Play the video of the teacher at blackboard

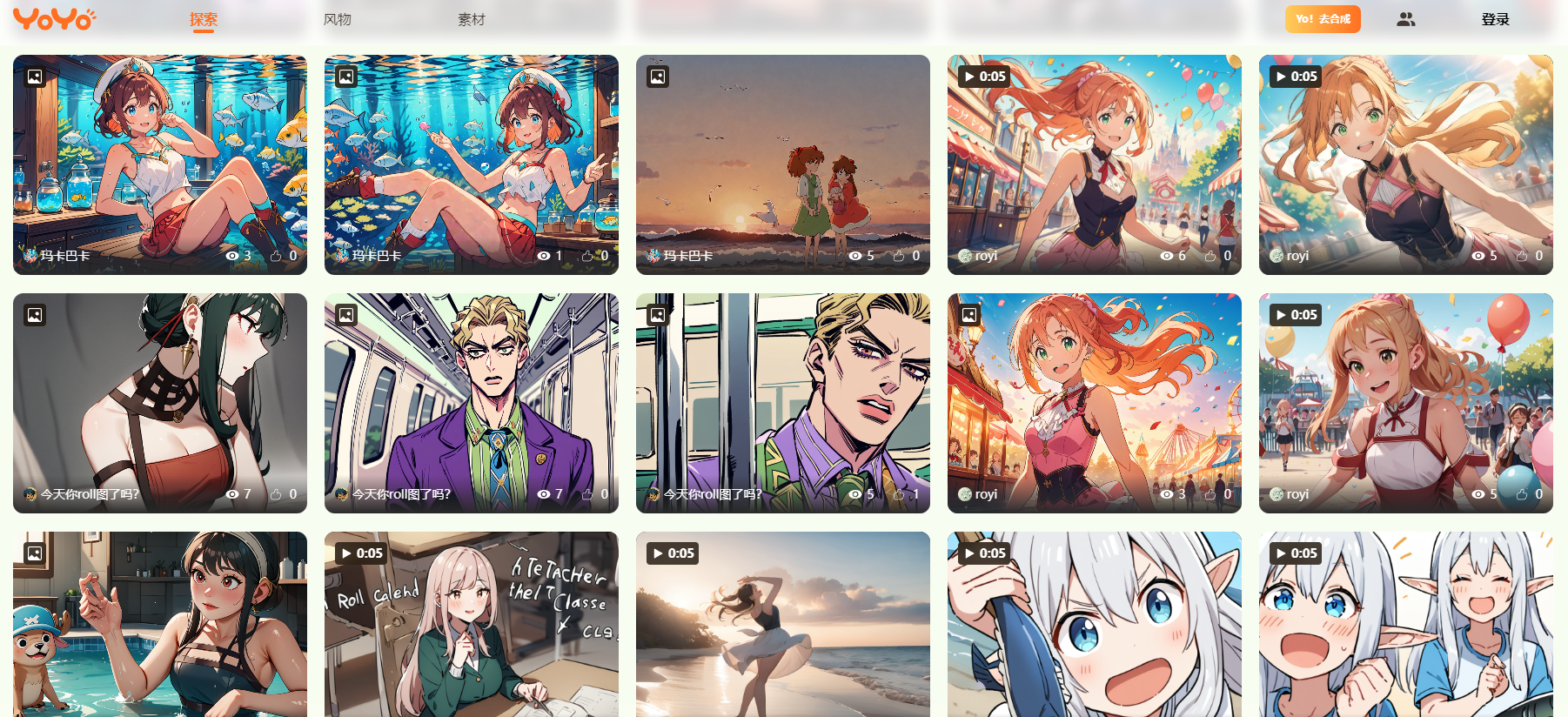(x=471, y=627)
